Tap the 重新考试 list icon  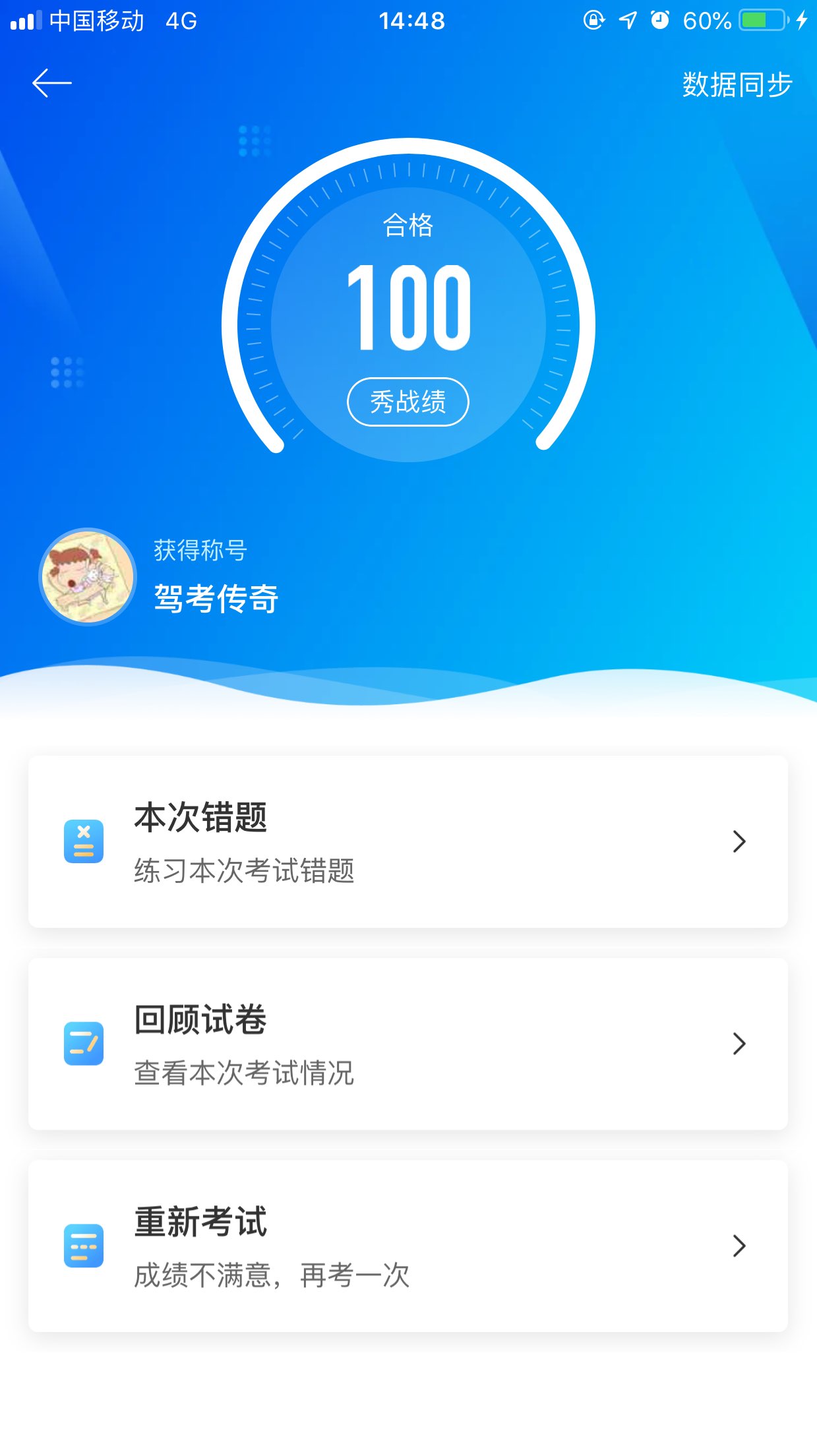coord(84,1245)
